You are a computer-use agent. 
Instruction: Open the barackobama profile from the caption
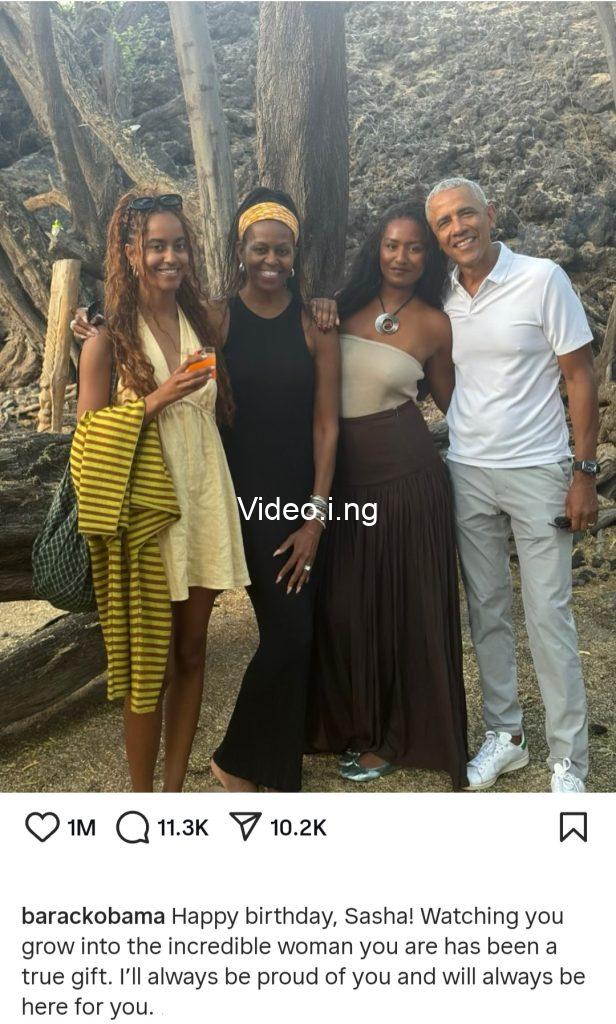93,916
